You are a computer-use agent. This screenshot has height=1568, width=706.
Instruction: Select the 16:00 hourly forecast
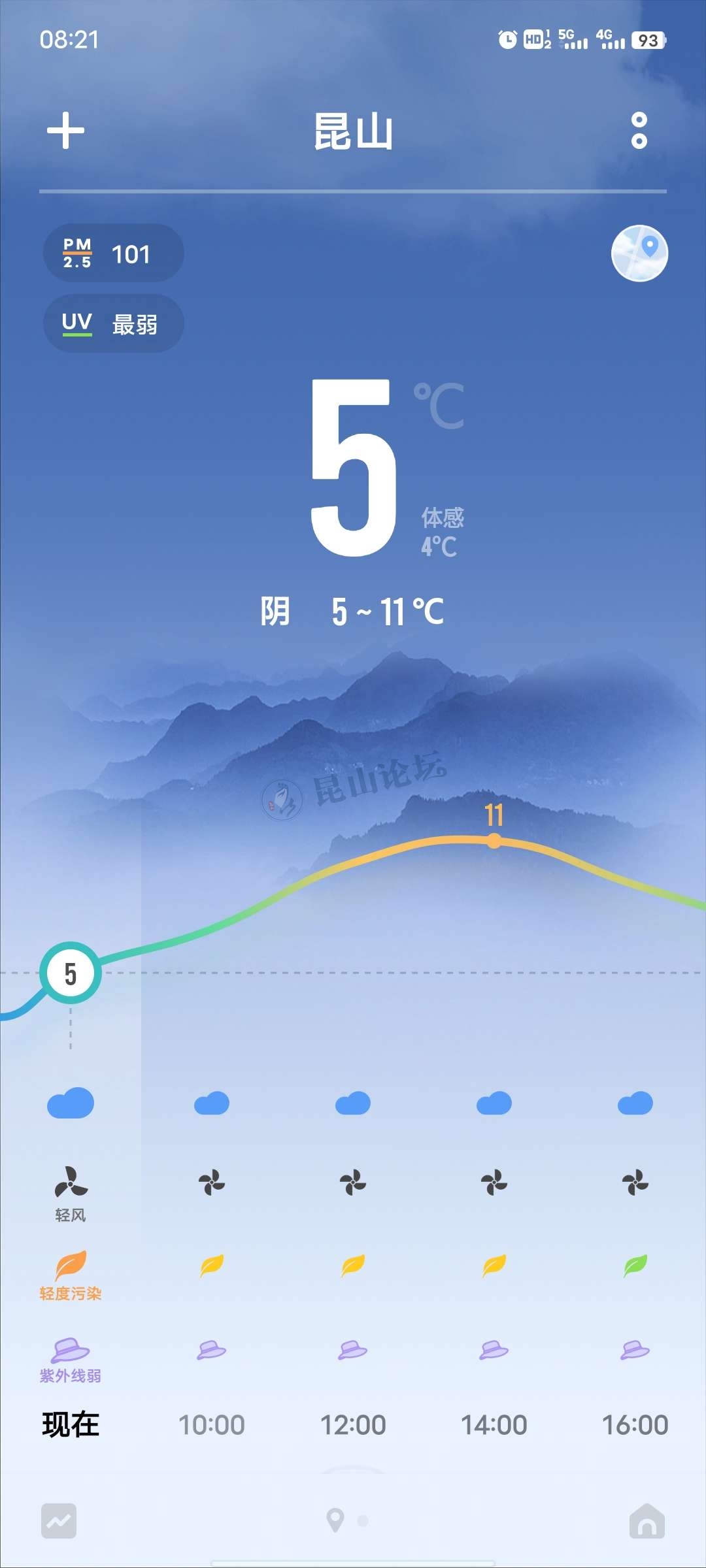(635, 1424)
